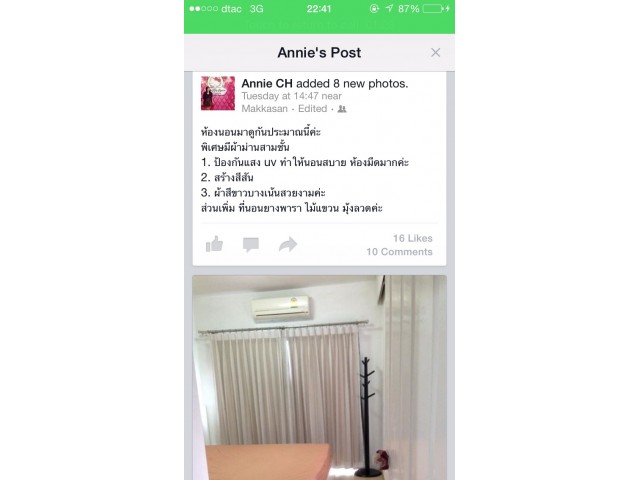Open Annie CH's profile picture

point(218,93)
